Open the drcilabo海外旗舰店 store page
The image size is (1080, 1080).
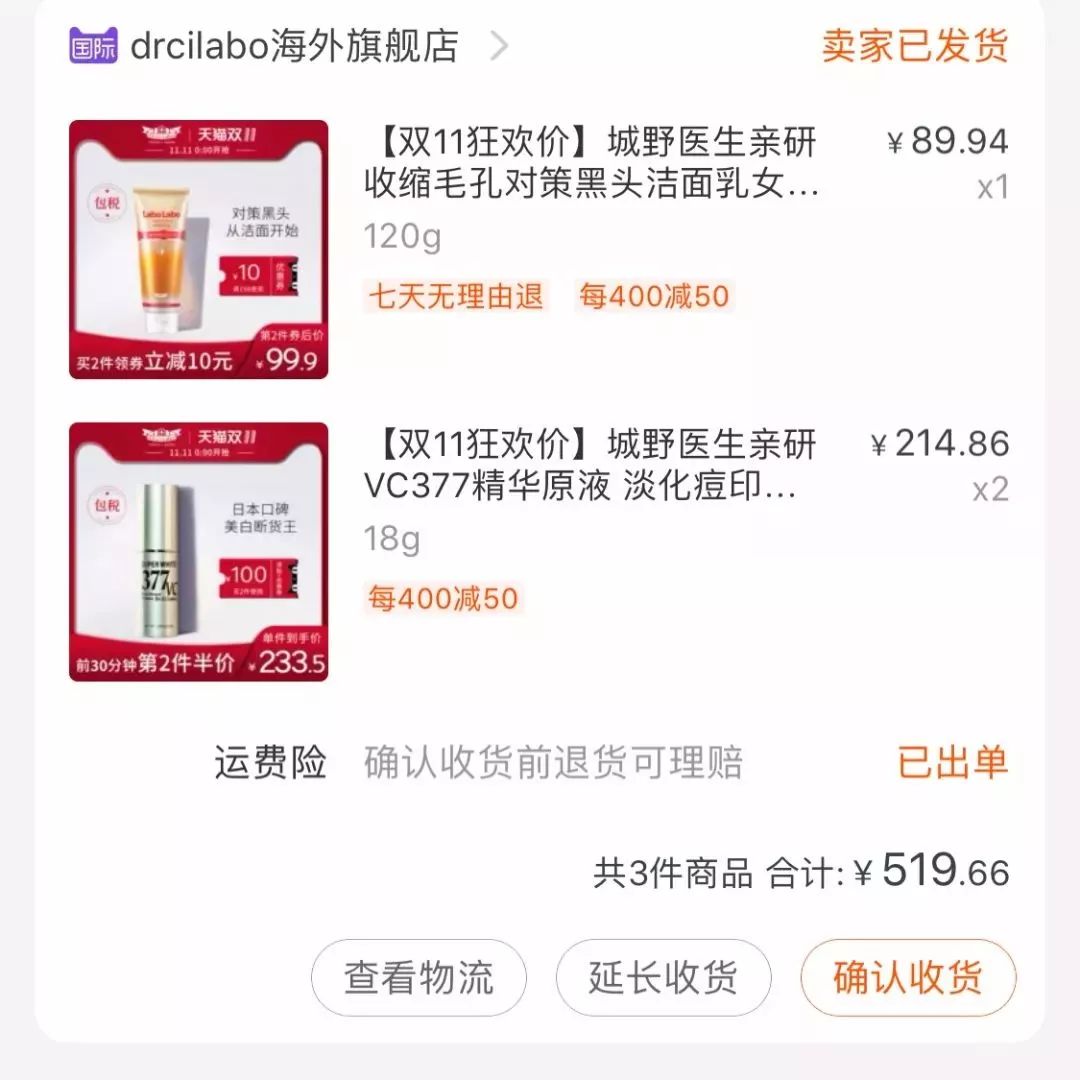294,46
